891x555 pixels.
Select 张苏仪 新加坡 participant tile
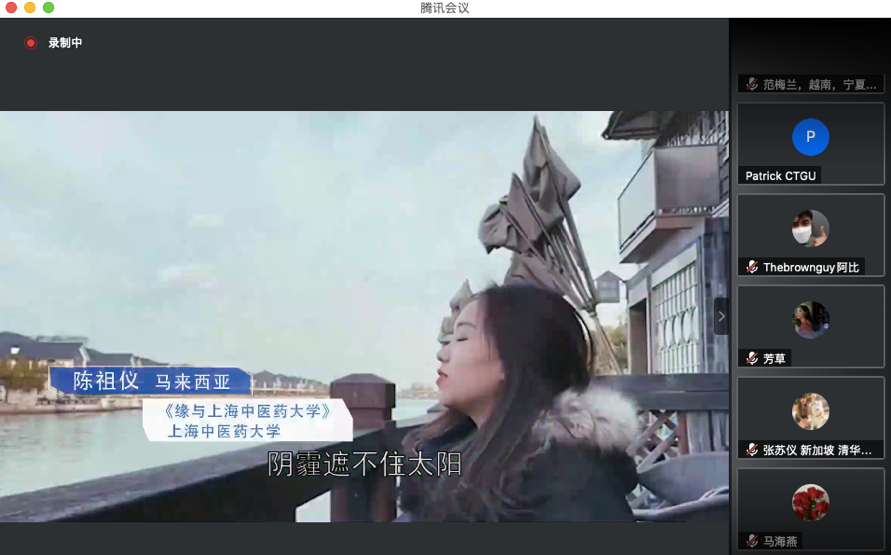tap(810, 416)
